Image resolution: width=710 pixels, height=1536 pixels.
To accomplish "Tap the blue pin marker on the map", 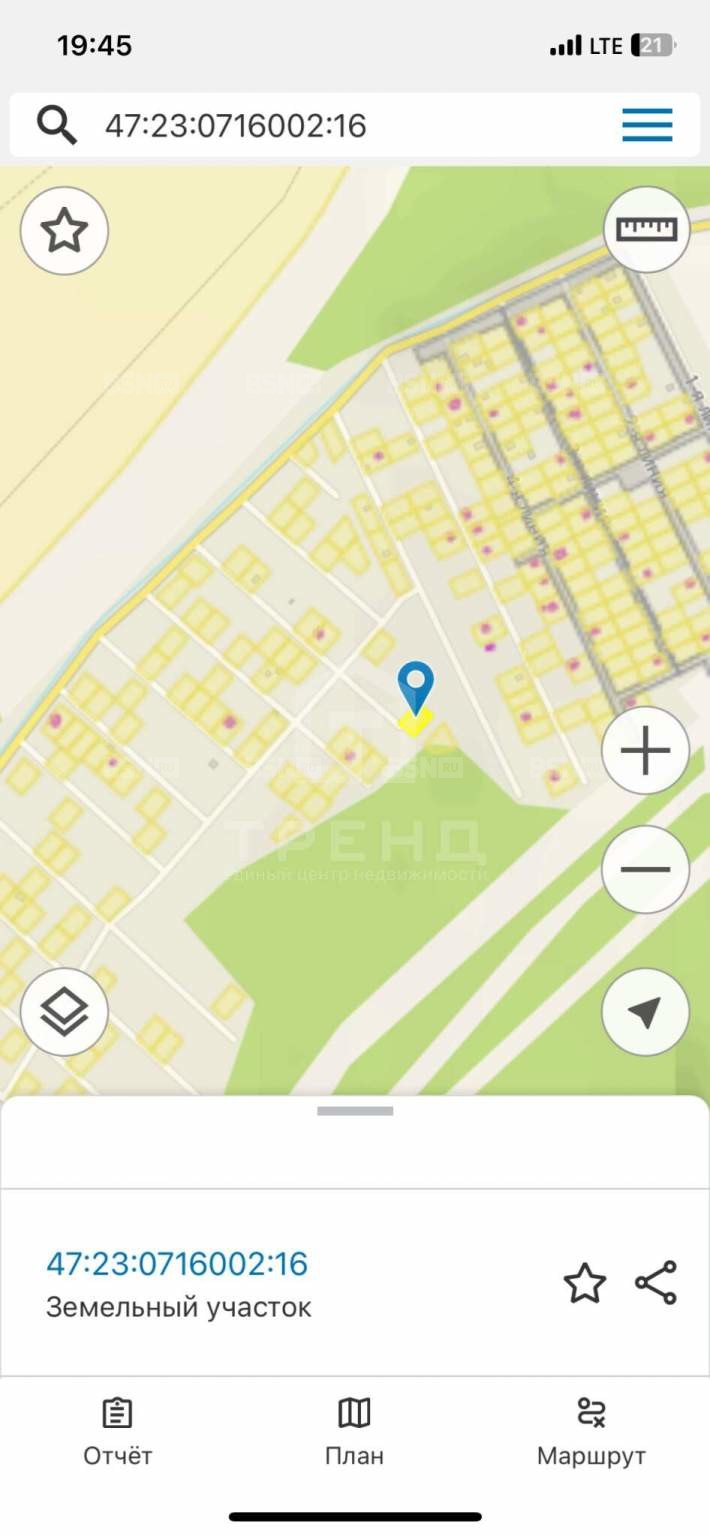I will (x=415, y=688).
